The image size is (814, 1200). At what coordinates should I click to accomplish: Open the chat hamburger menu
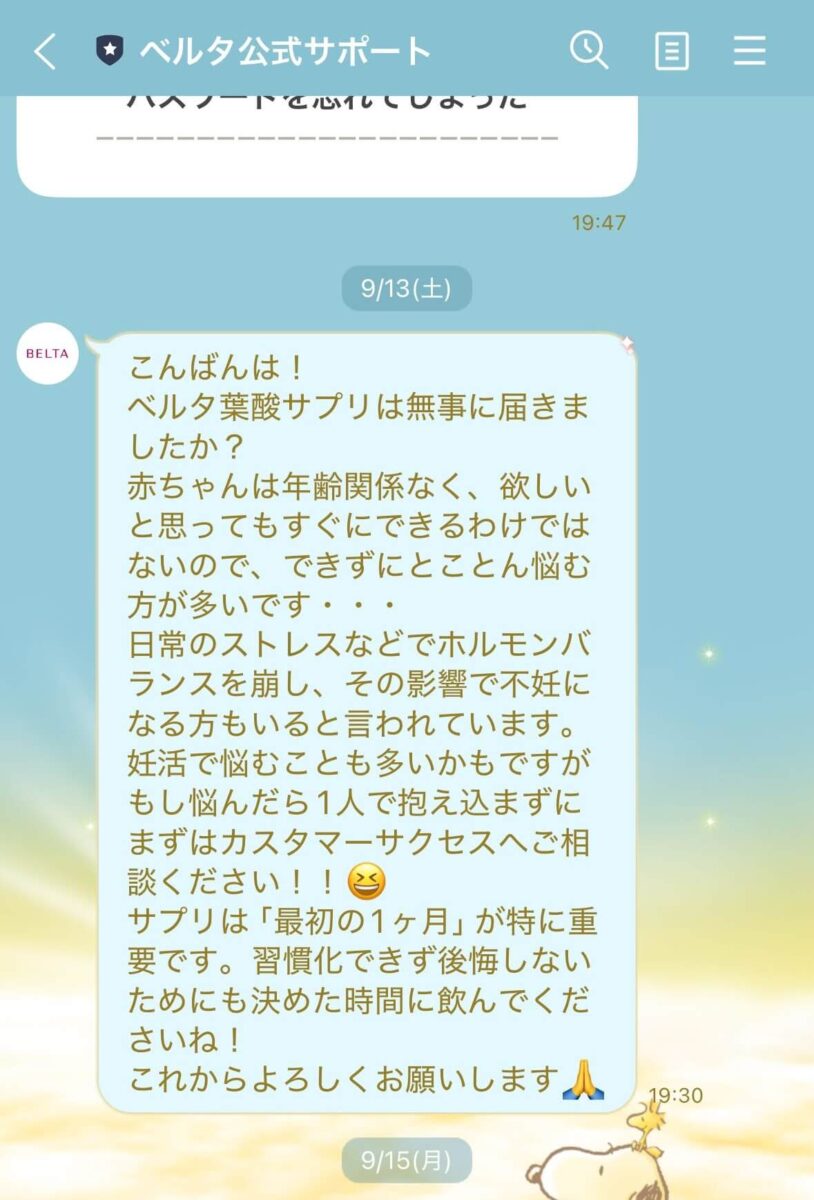[750, 51]
